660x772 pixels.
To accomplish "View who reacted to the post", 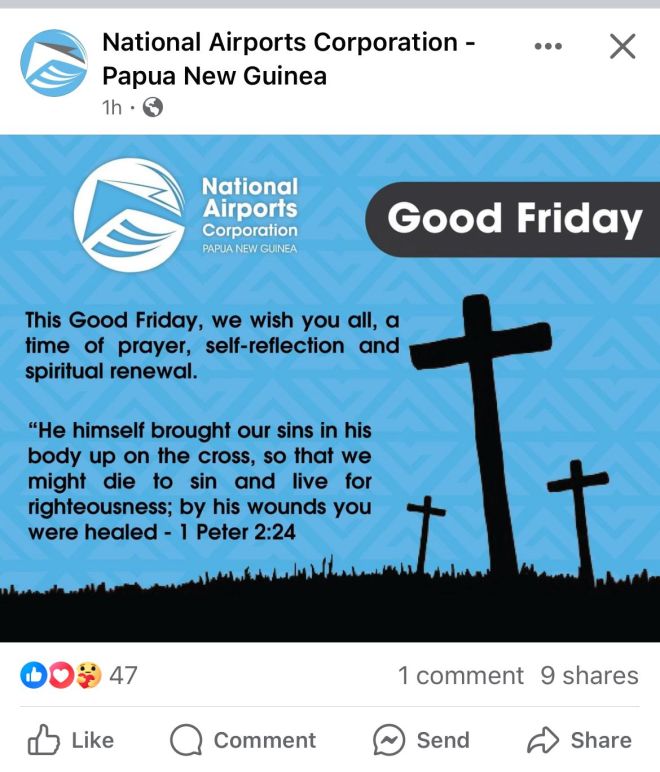I will pos(80,675).
